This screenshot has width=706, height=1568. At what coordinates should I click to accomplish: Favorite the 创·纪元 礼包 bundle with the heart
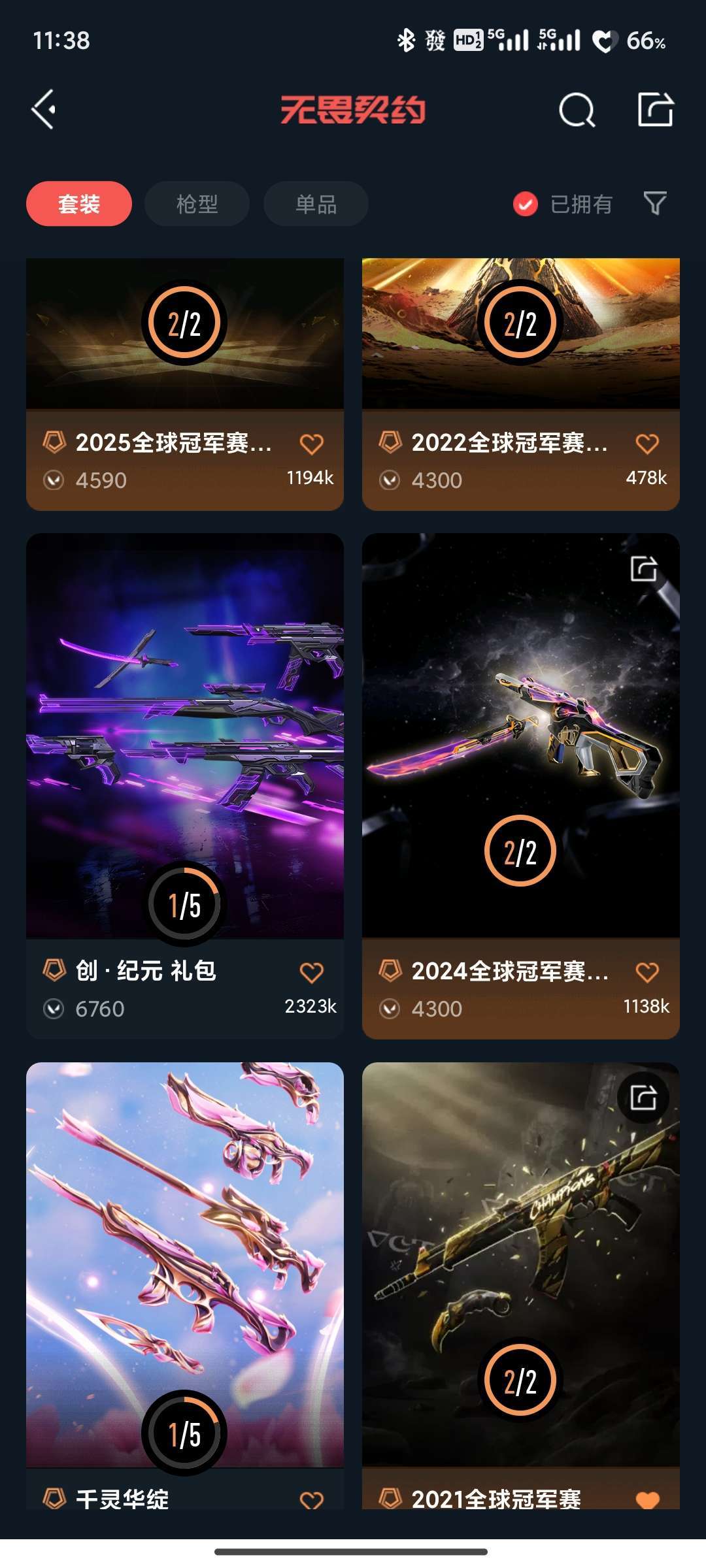pos(312,973)
